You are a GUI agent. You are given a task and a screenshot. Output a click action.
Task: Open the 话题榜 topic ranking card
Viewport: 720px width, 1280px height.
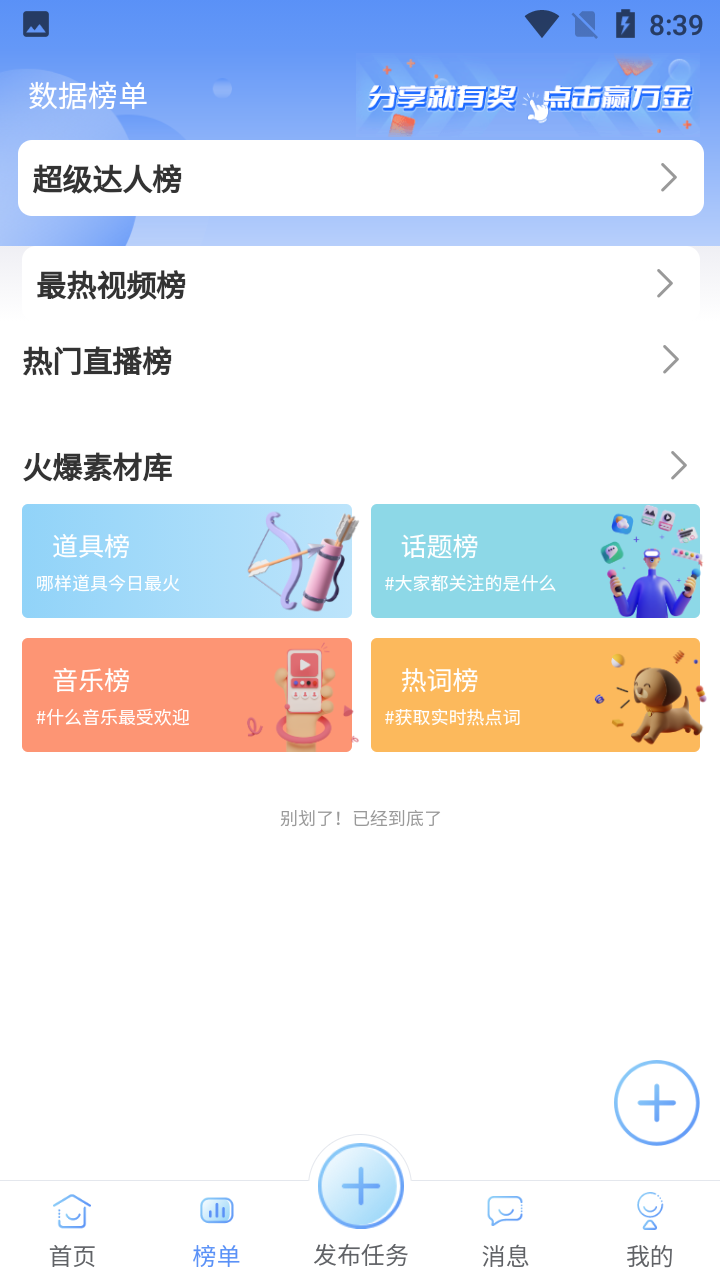(x=535, y=560)
